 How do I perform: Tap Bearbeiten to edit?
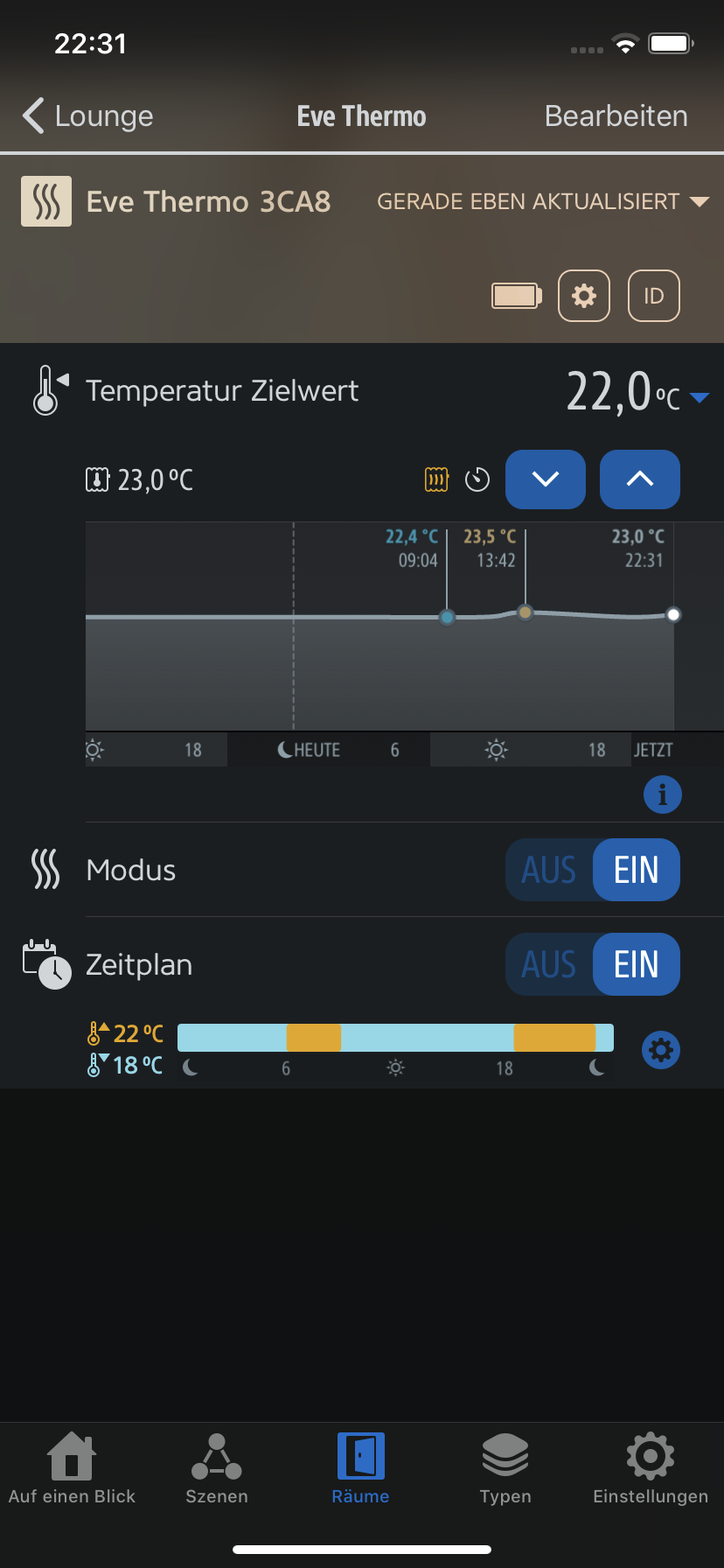[x=616, y=115]
